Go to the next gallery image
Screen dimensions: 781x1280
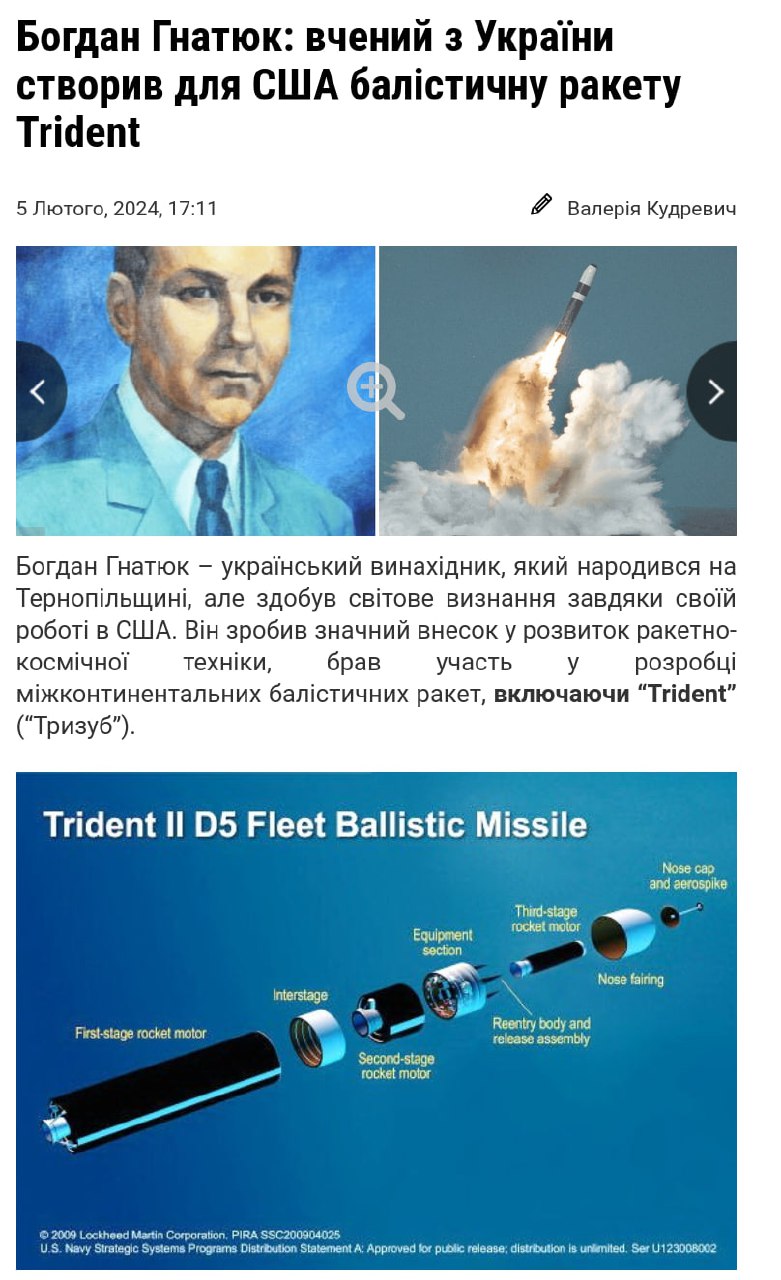[x=713, y=391]
